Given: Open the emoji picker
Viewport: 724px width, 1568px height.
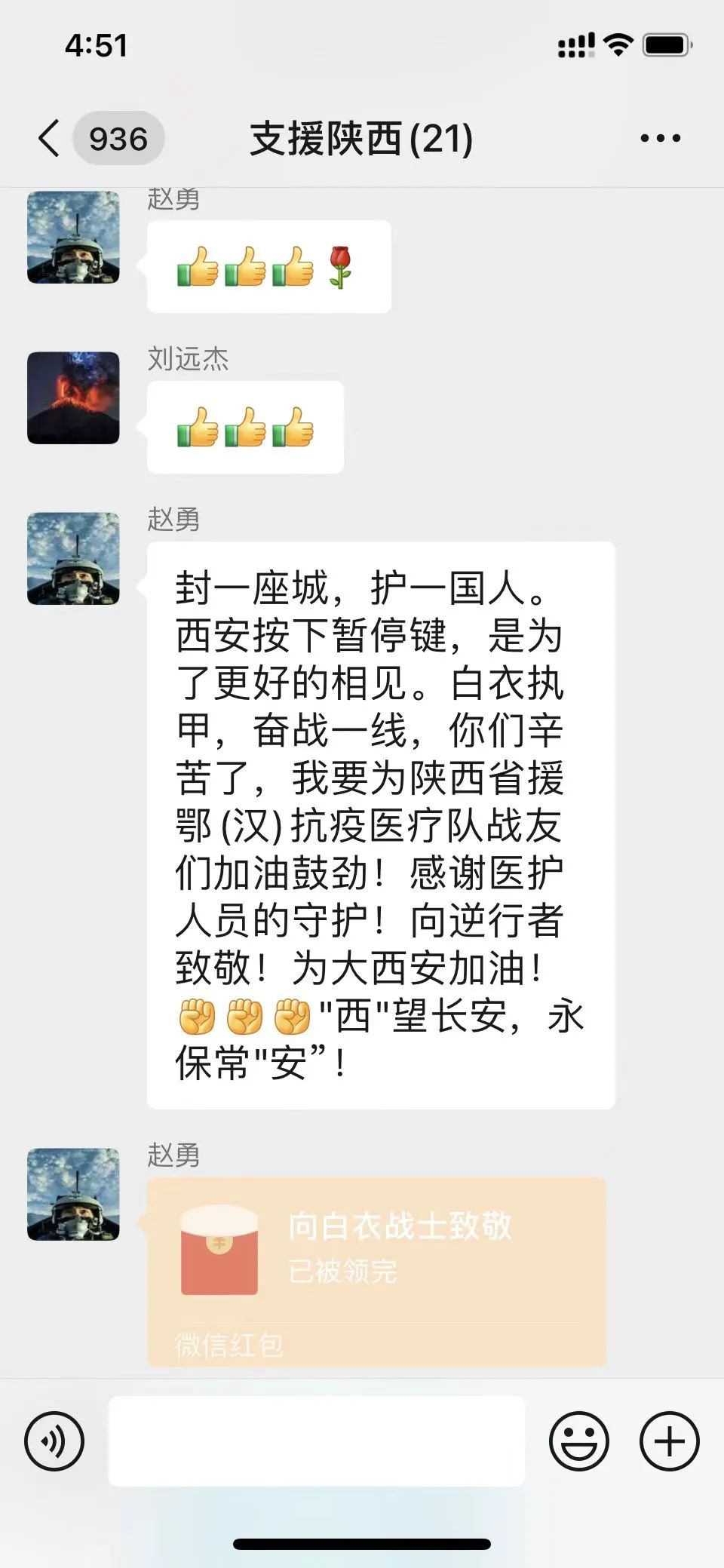Looking at the screenshot, I should point(581,1441).
